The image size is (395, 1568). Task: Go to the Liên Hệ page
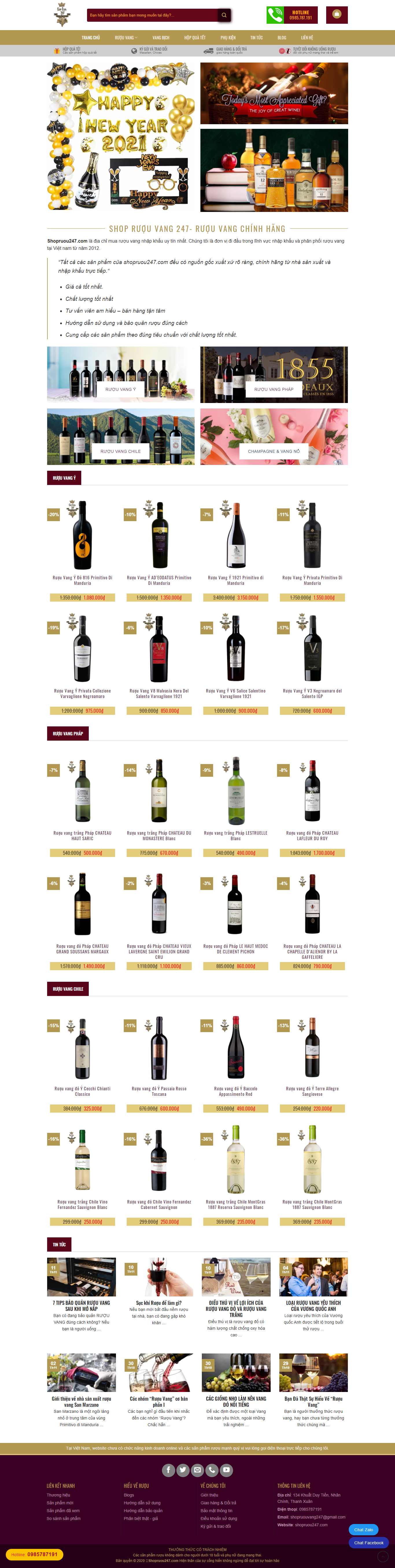[x=307, y=38]
